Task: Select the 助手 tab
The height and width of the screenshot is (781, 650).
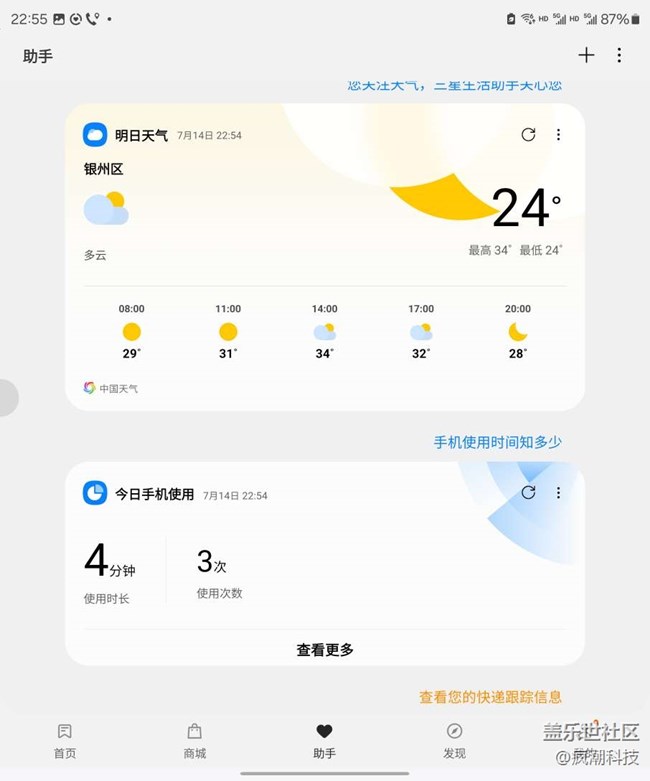Action: [324, 741]
